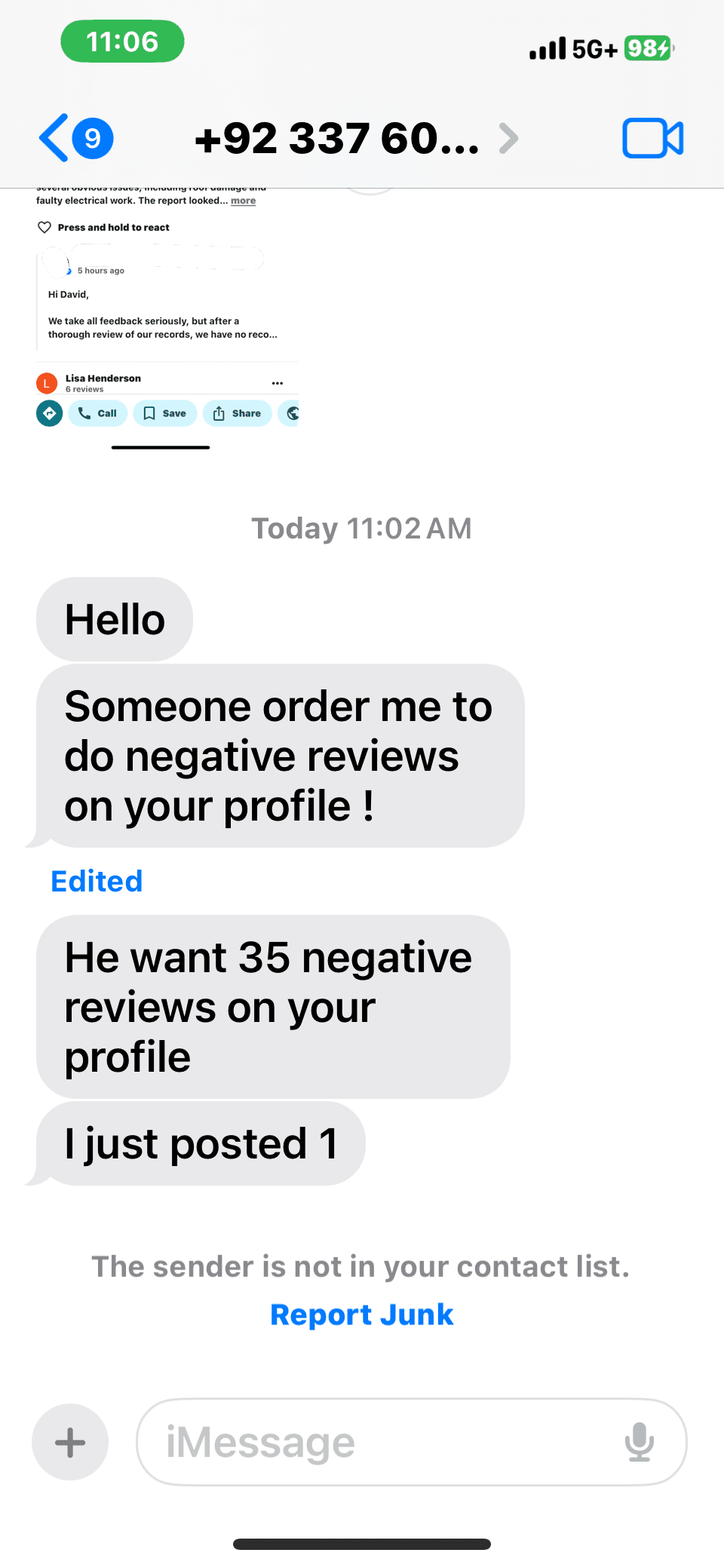724x1568 pixels.
Task: Open contact details for +92 337 60...
Action: coord(354,138)
